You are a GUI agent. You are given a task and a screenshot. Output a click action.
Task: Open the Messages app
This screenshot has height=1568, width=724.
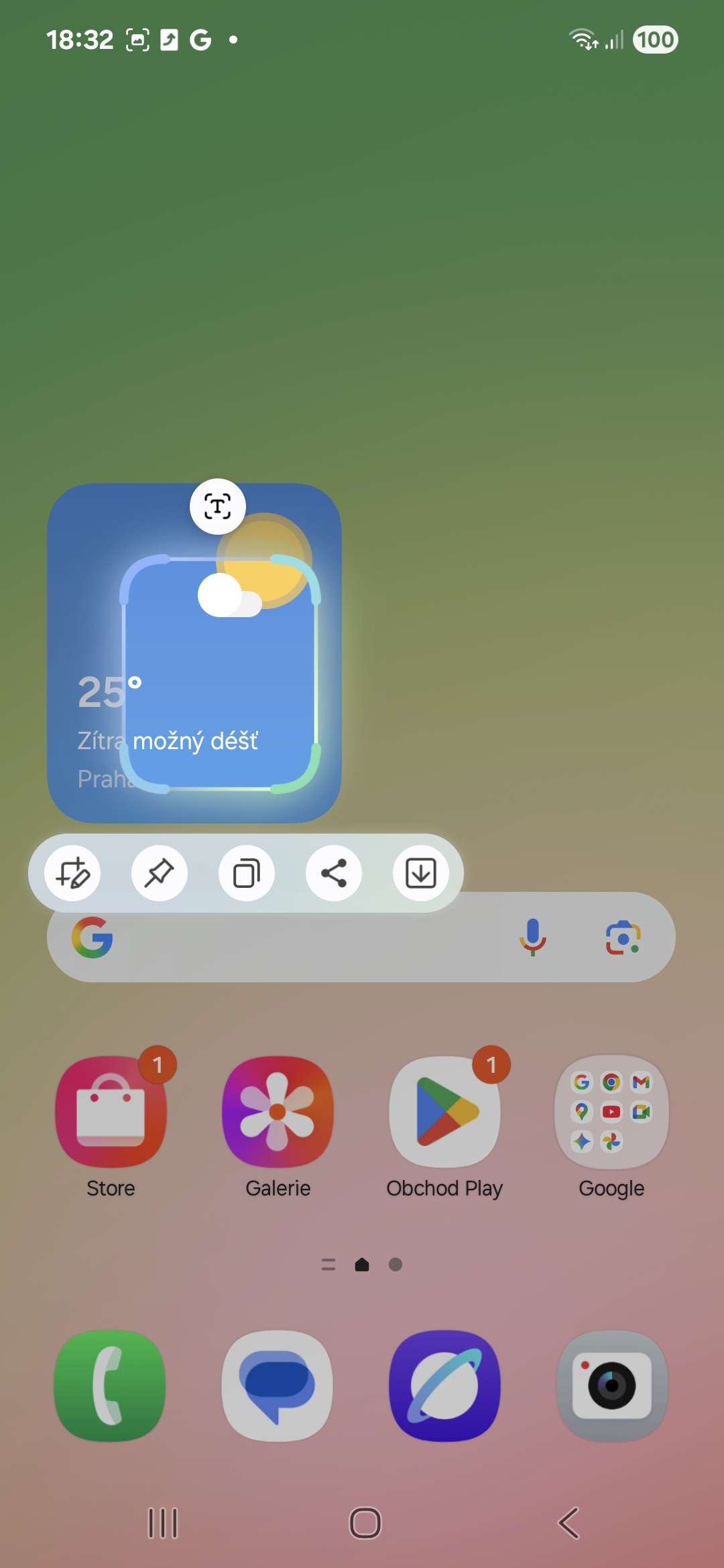[278, 1386]
